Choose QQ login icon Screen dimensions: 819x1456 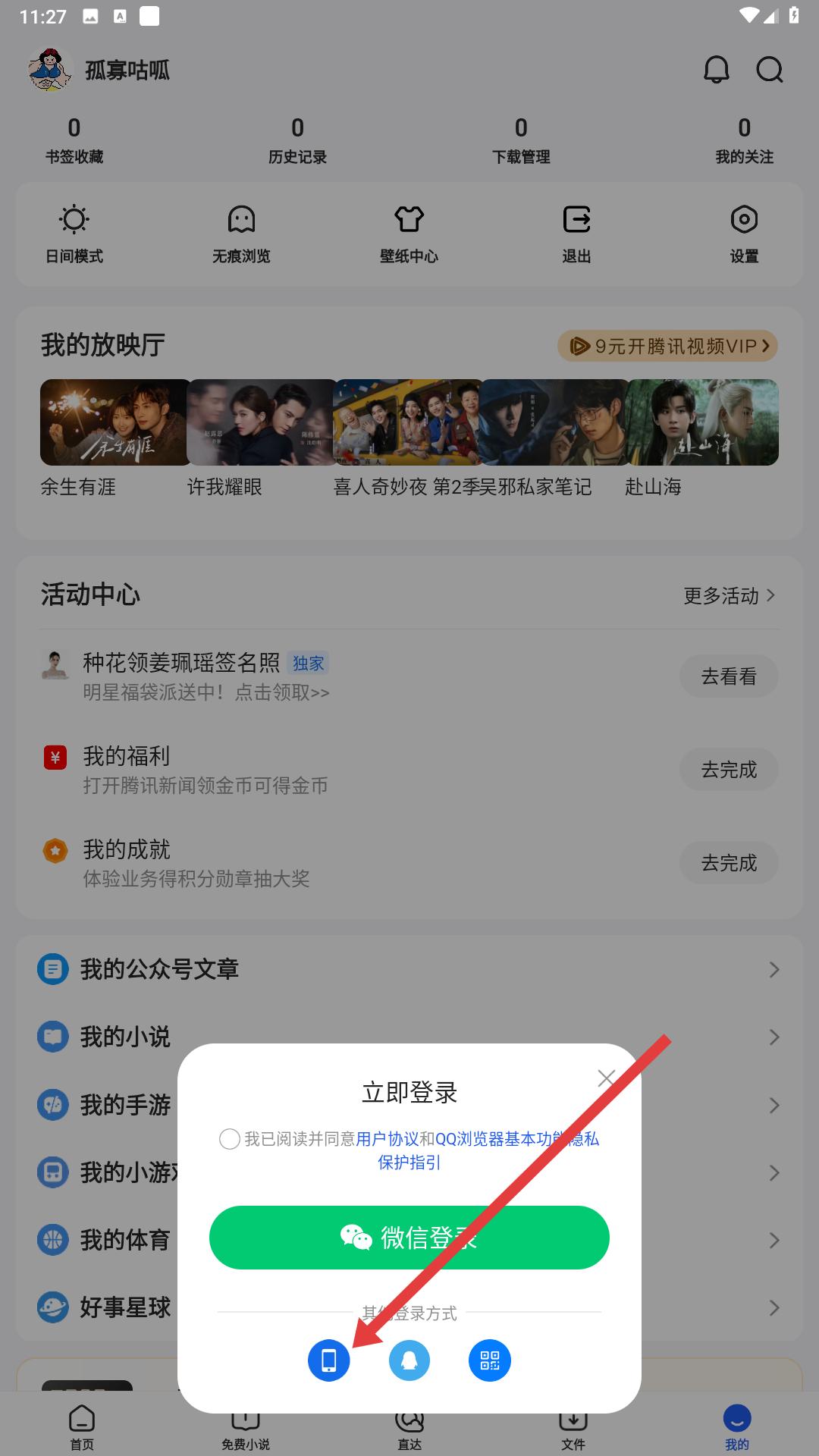(409, 1360)
